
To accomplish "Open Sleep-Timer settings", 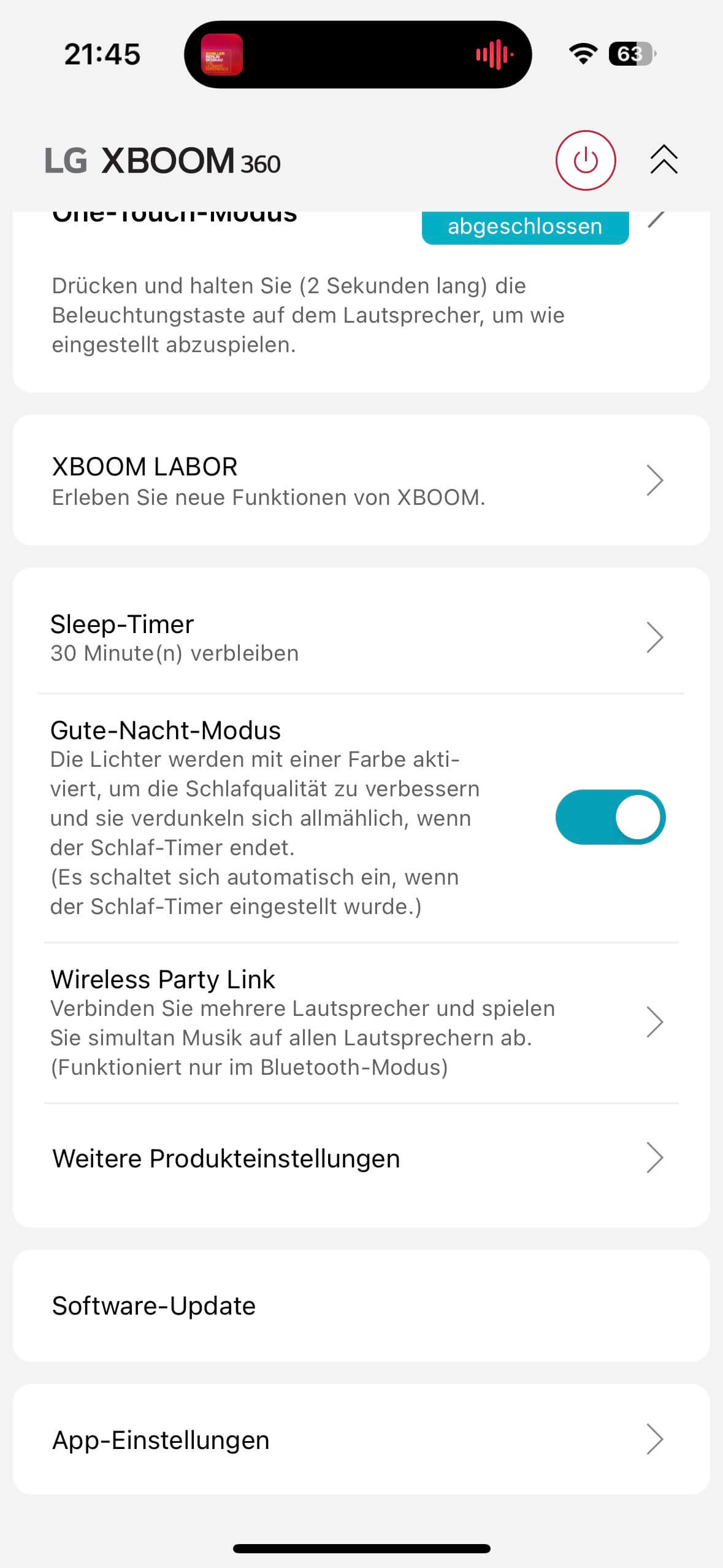I will [361, 637].
